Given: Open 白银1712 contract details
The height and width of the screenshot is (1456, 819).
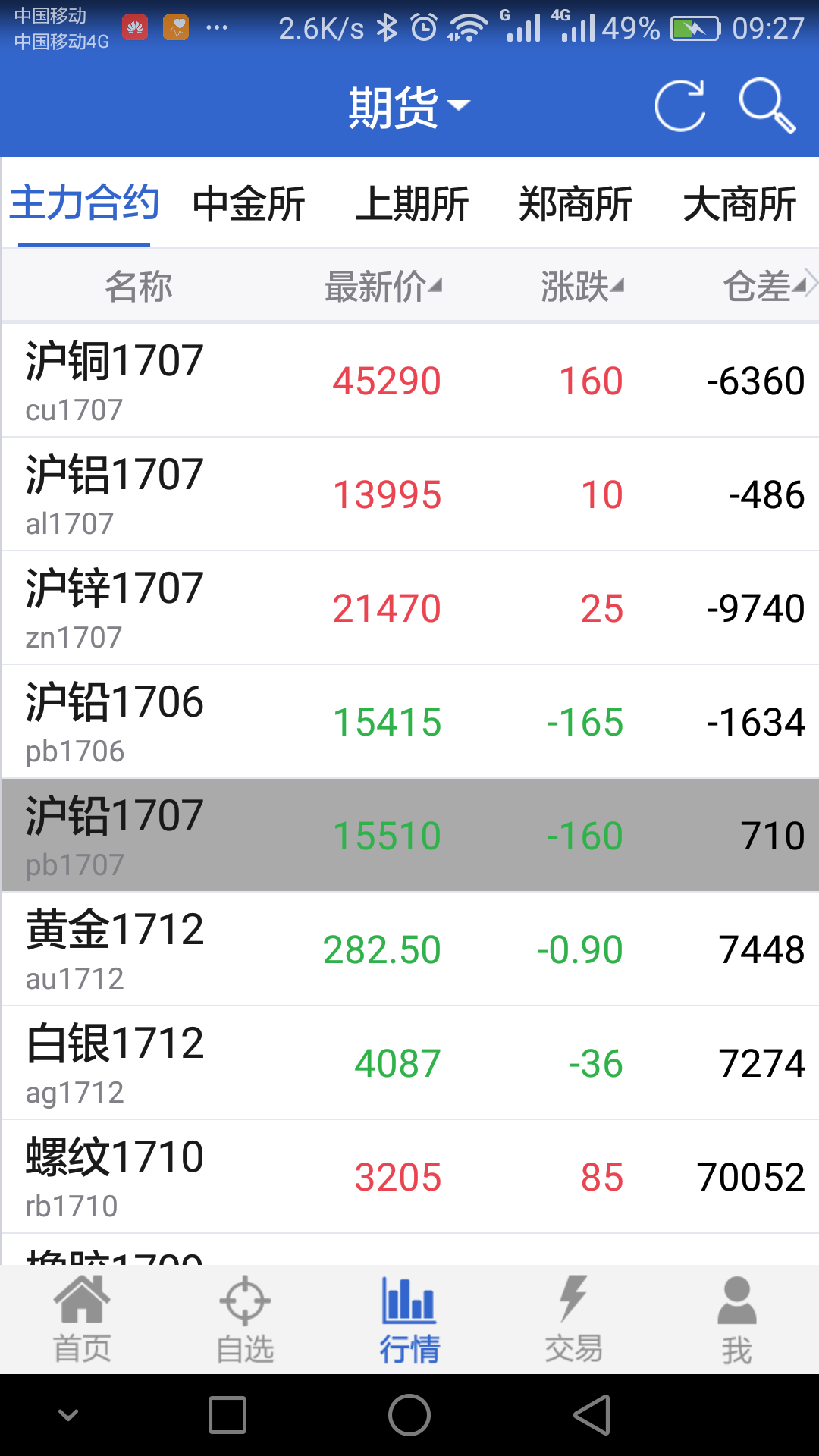Looking at the screenshot, I should pos(409,1063).
